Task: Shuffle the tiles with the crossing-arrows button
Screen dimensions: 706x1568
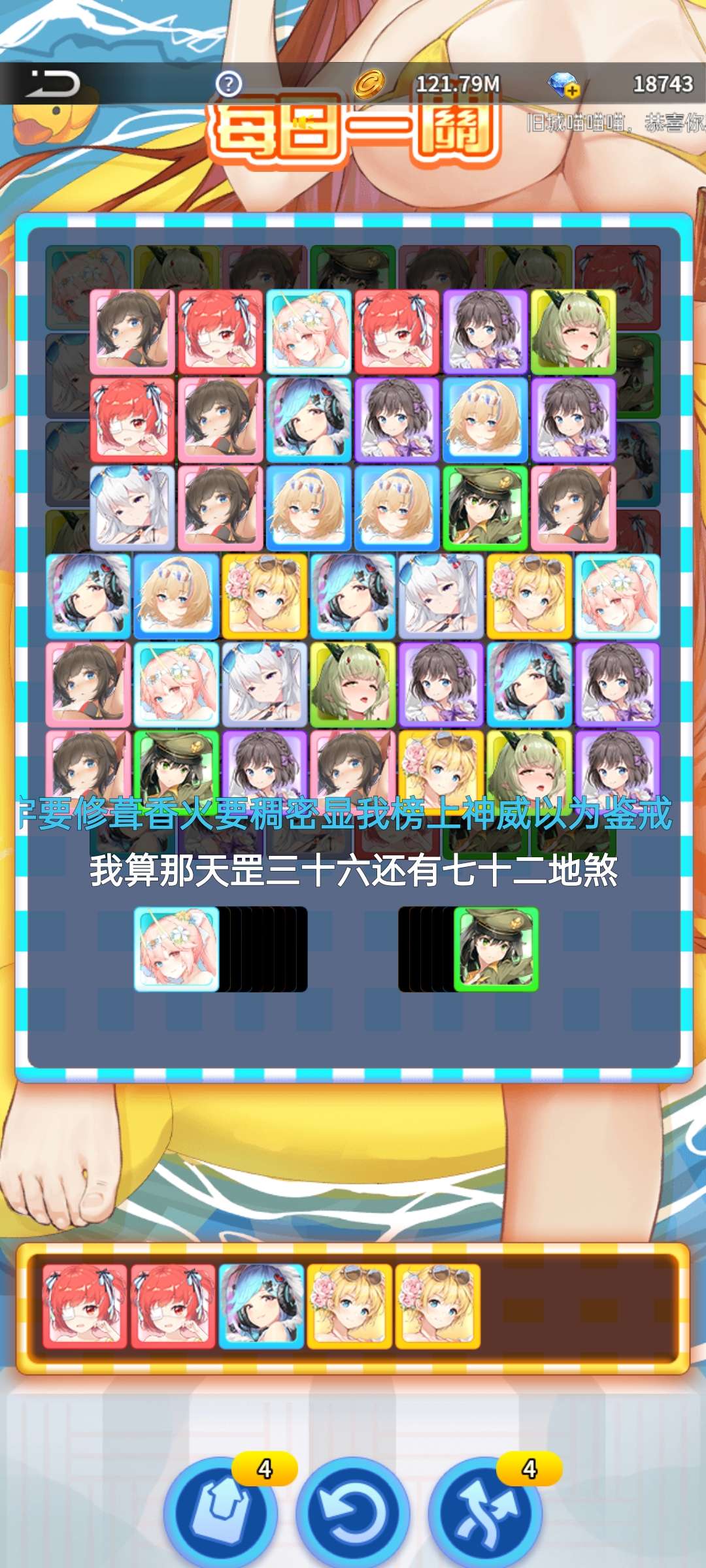Action: coord(485,1512)
